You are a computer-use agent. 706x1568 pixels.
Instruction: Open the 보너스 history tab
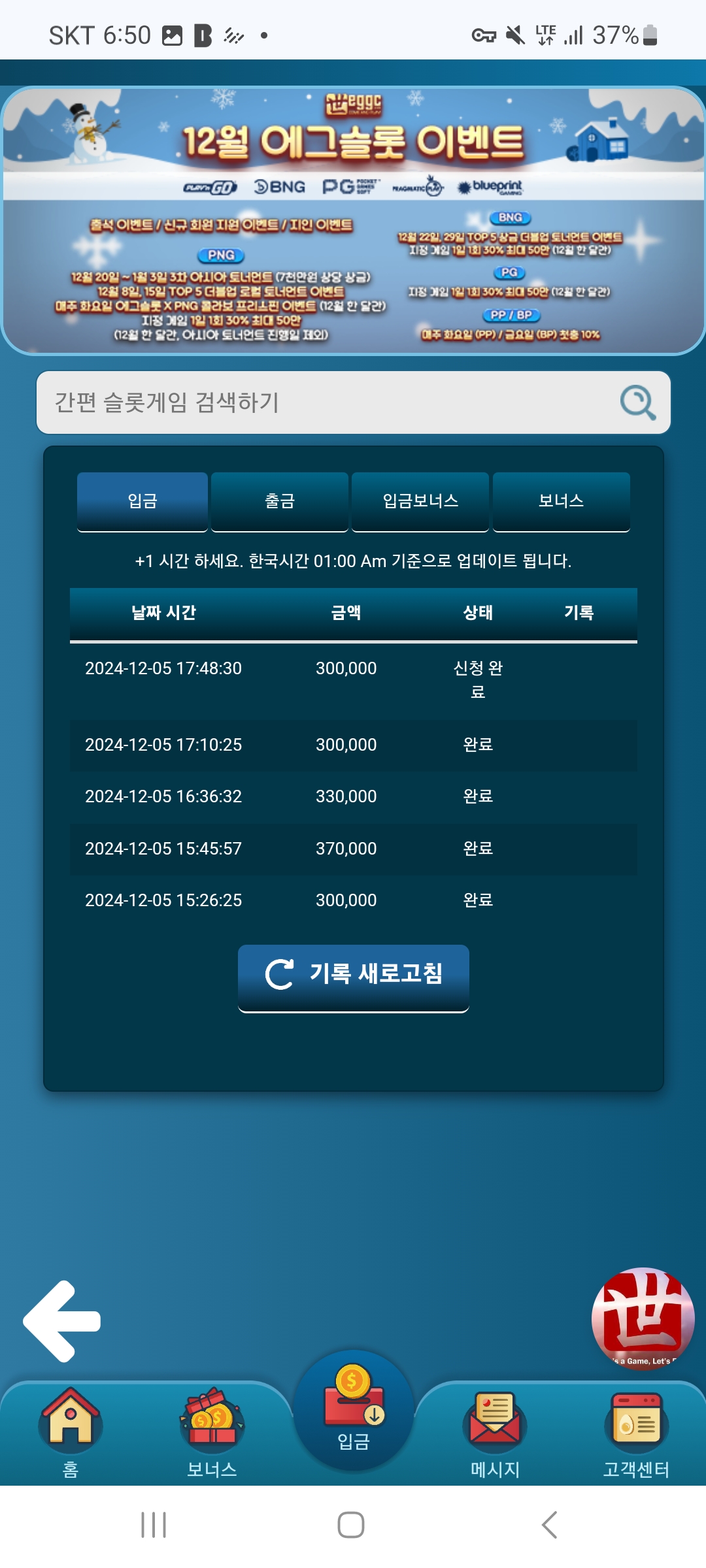click(561, 501)
